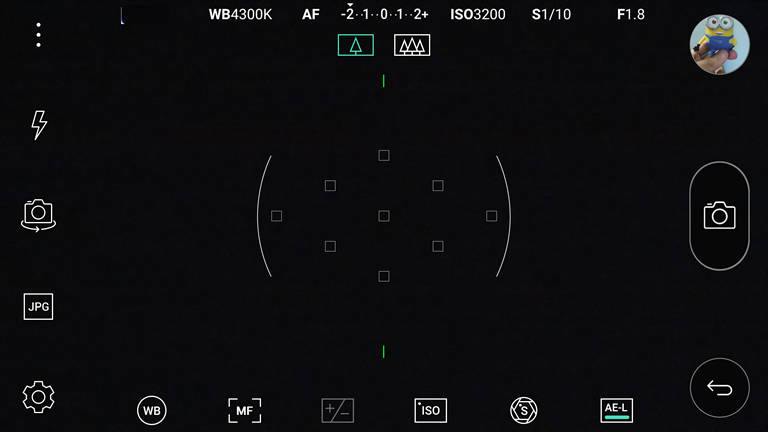Adjust white balance with WB button
The image size is (768, 432).
pyautogui.click(x=152, y=410)
